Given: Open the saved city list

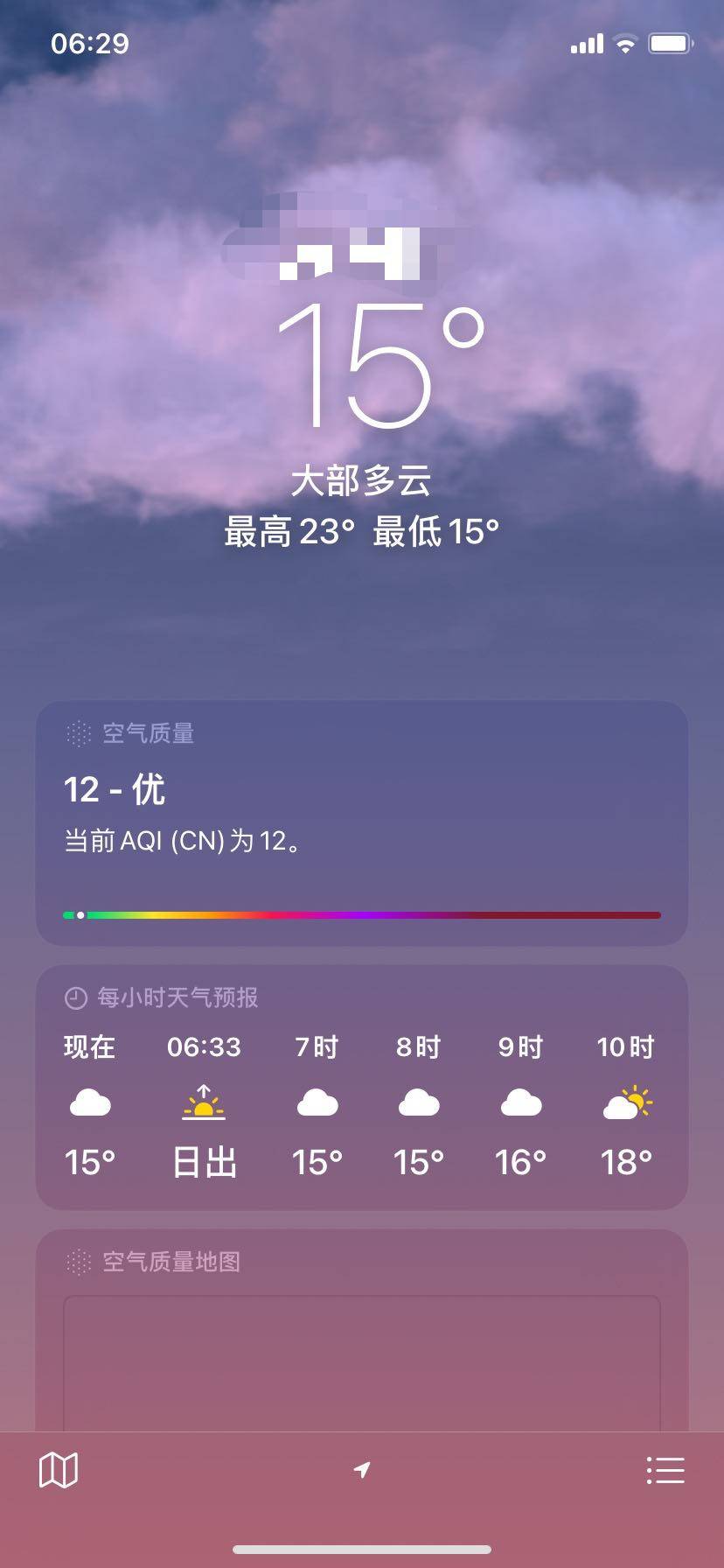Looking at the screenshot, I should (665, 1470).
